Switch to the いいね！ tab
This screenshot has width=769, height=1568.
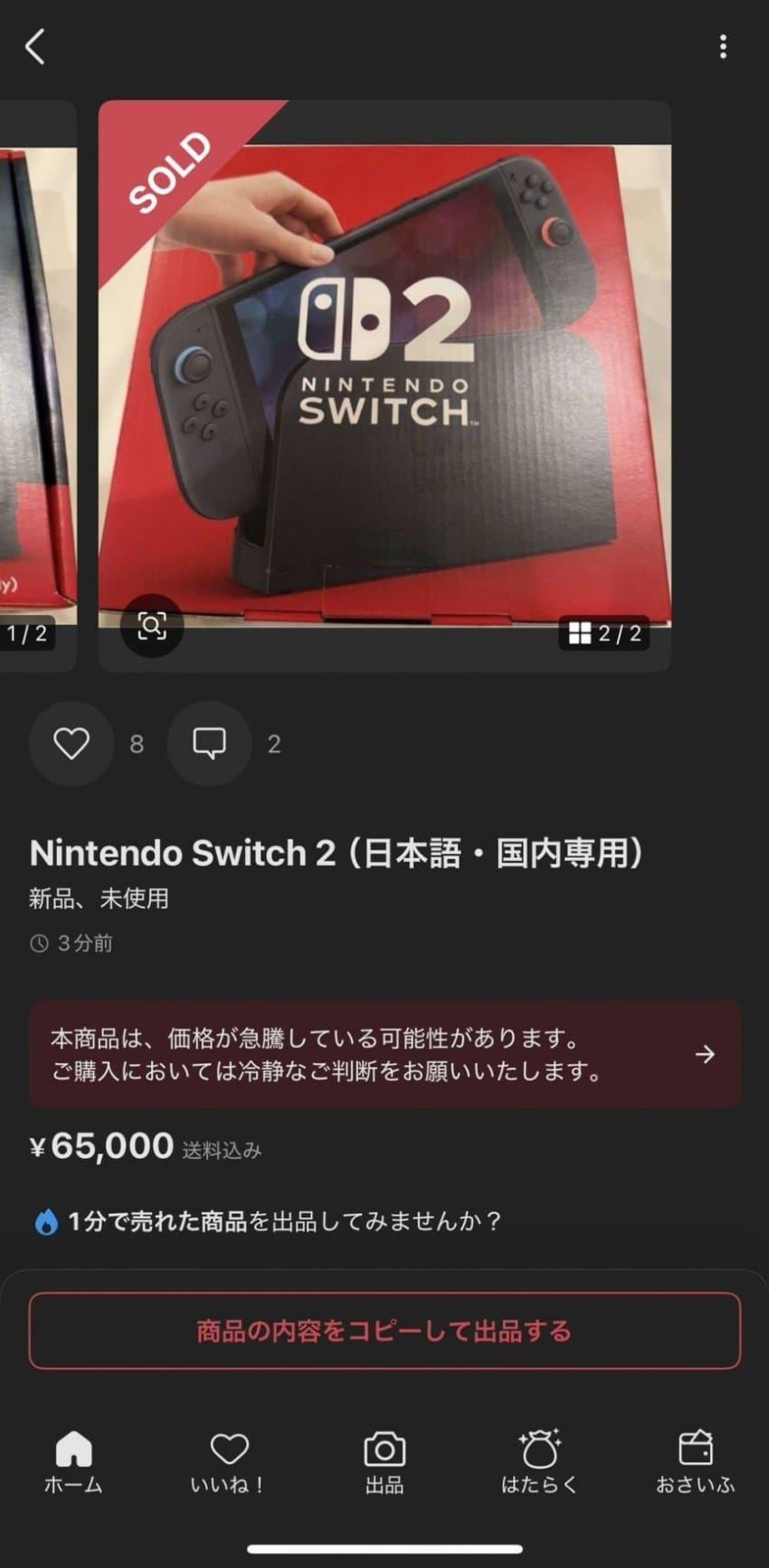(x=228, y=1461)
